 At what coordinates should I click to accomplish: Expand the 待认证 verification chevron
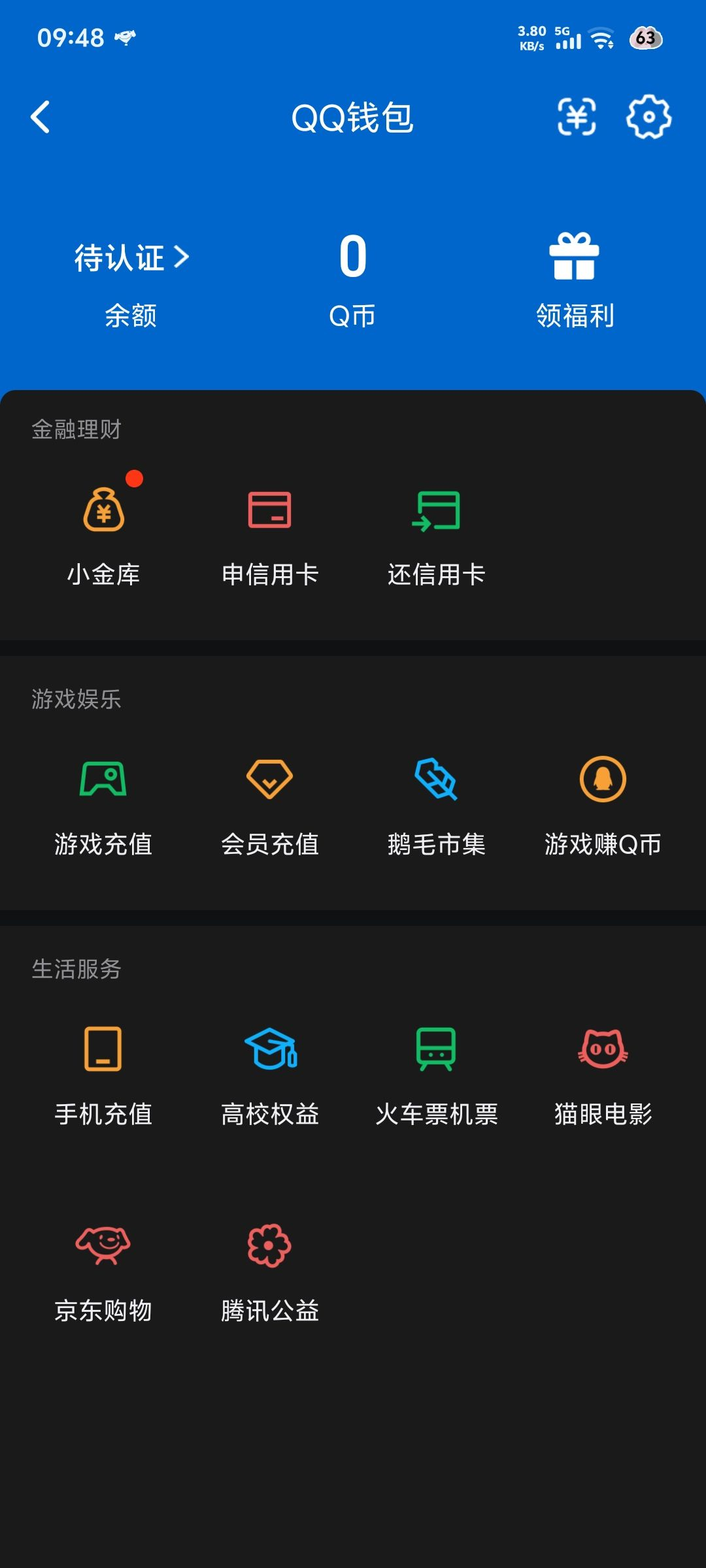129,257
